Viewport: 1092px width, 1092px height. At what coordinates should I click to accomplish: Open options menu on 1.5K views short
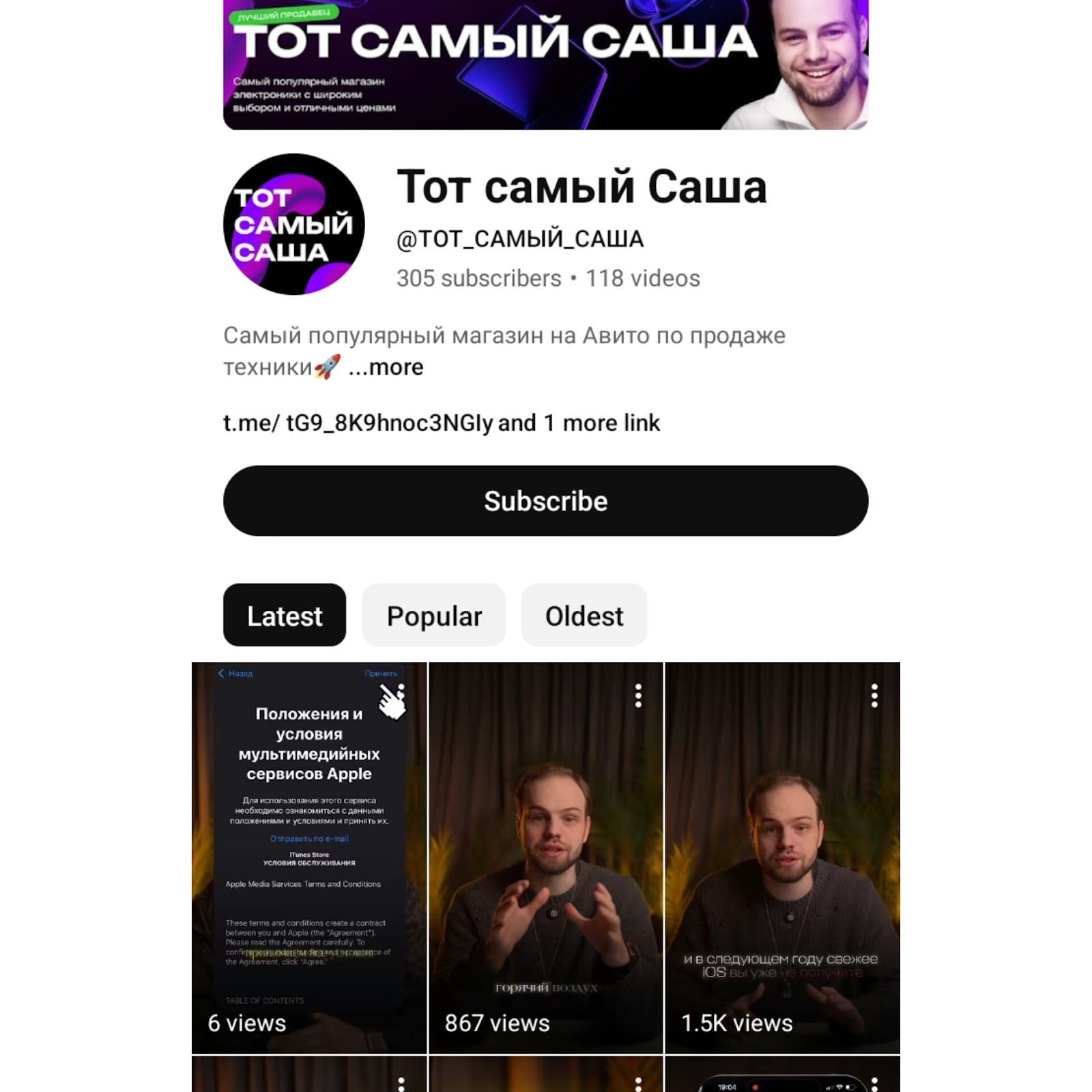point(874,695)
